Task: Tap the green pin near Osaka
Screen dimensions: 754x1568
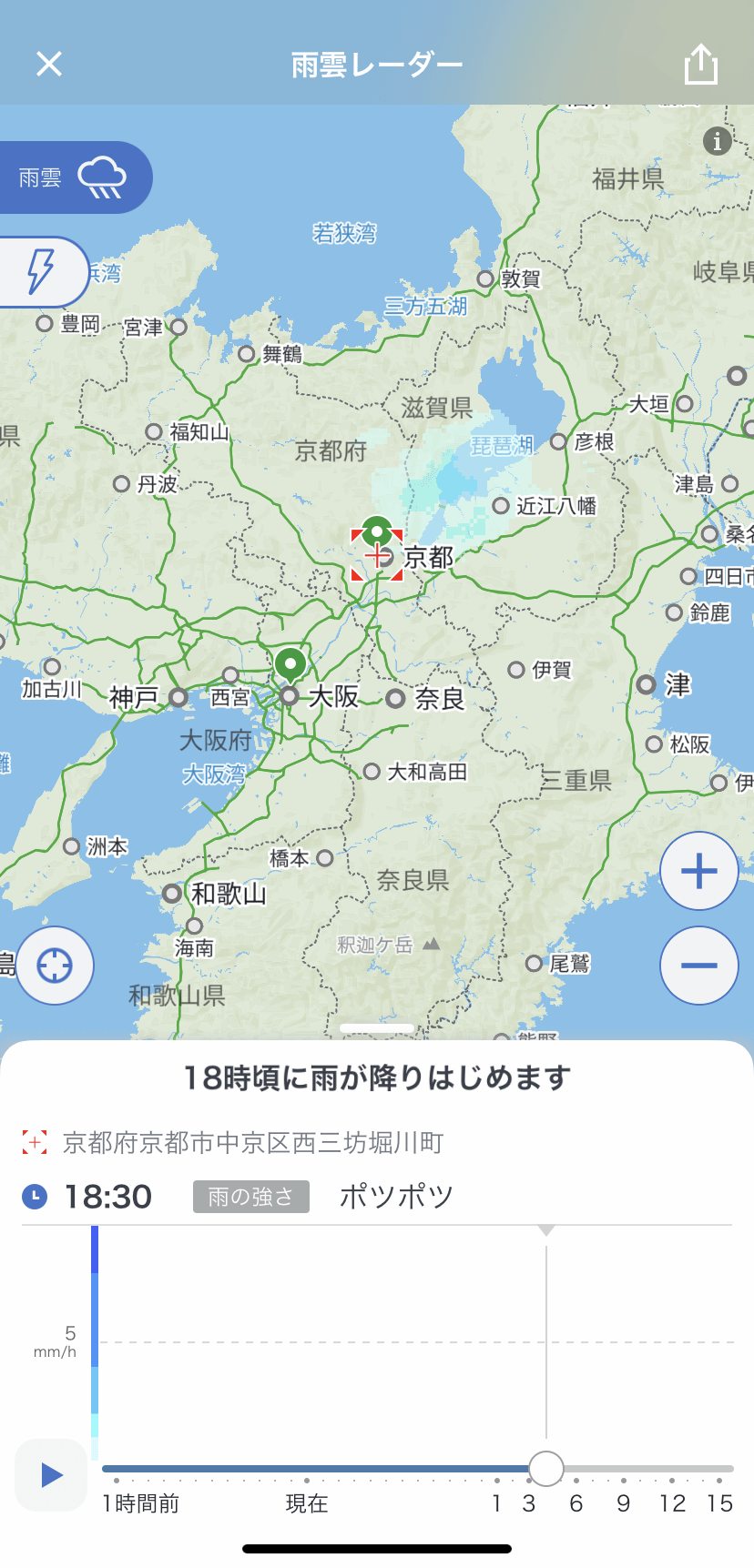Action: (x=290, y=666)
